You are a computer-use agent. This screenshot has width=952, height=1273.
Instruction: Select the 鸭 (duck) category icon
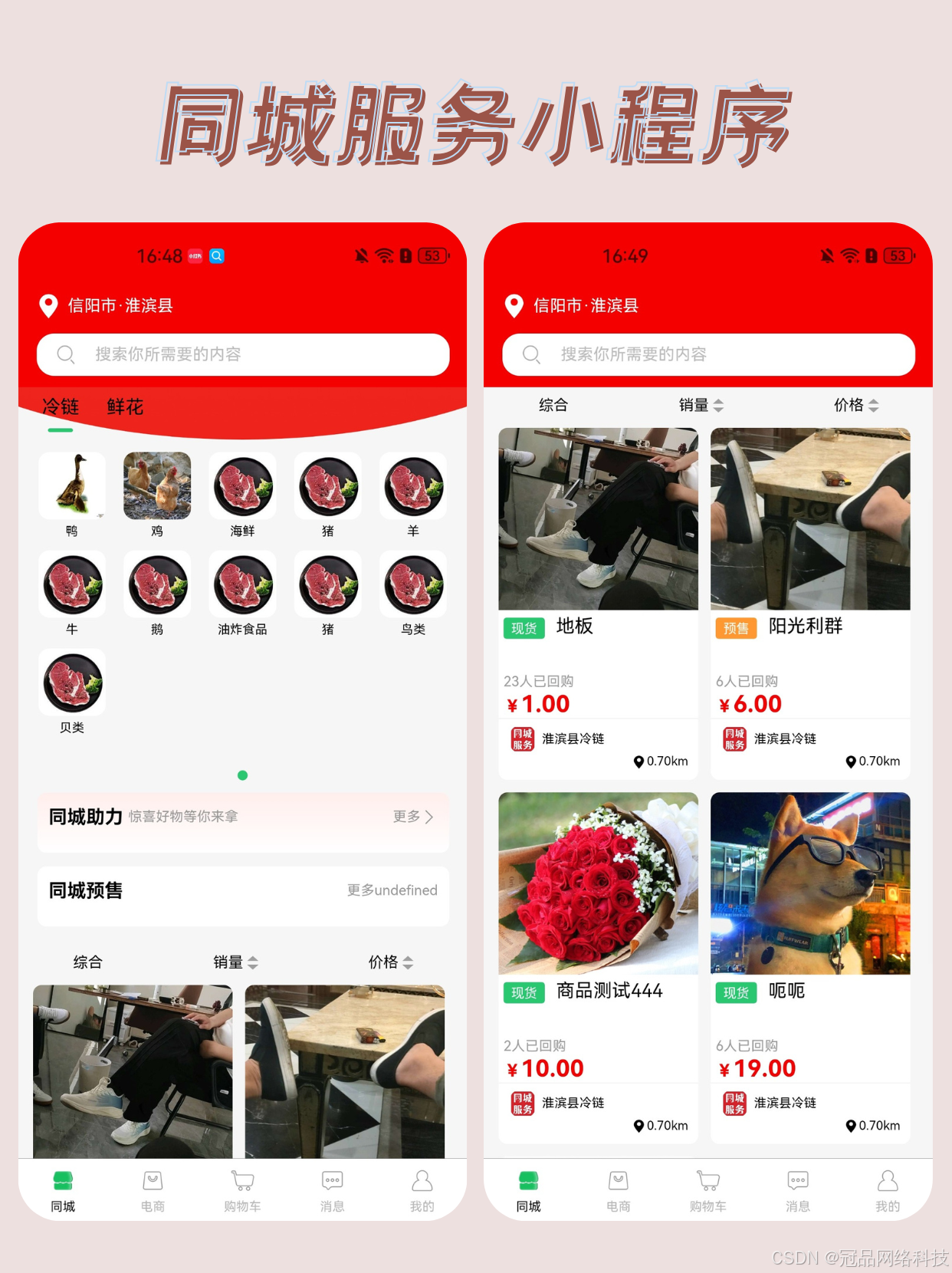point(72,485)
